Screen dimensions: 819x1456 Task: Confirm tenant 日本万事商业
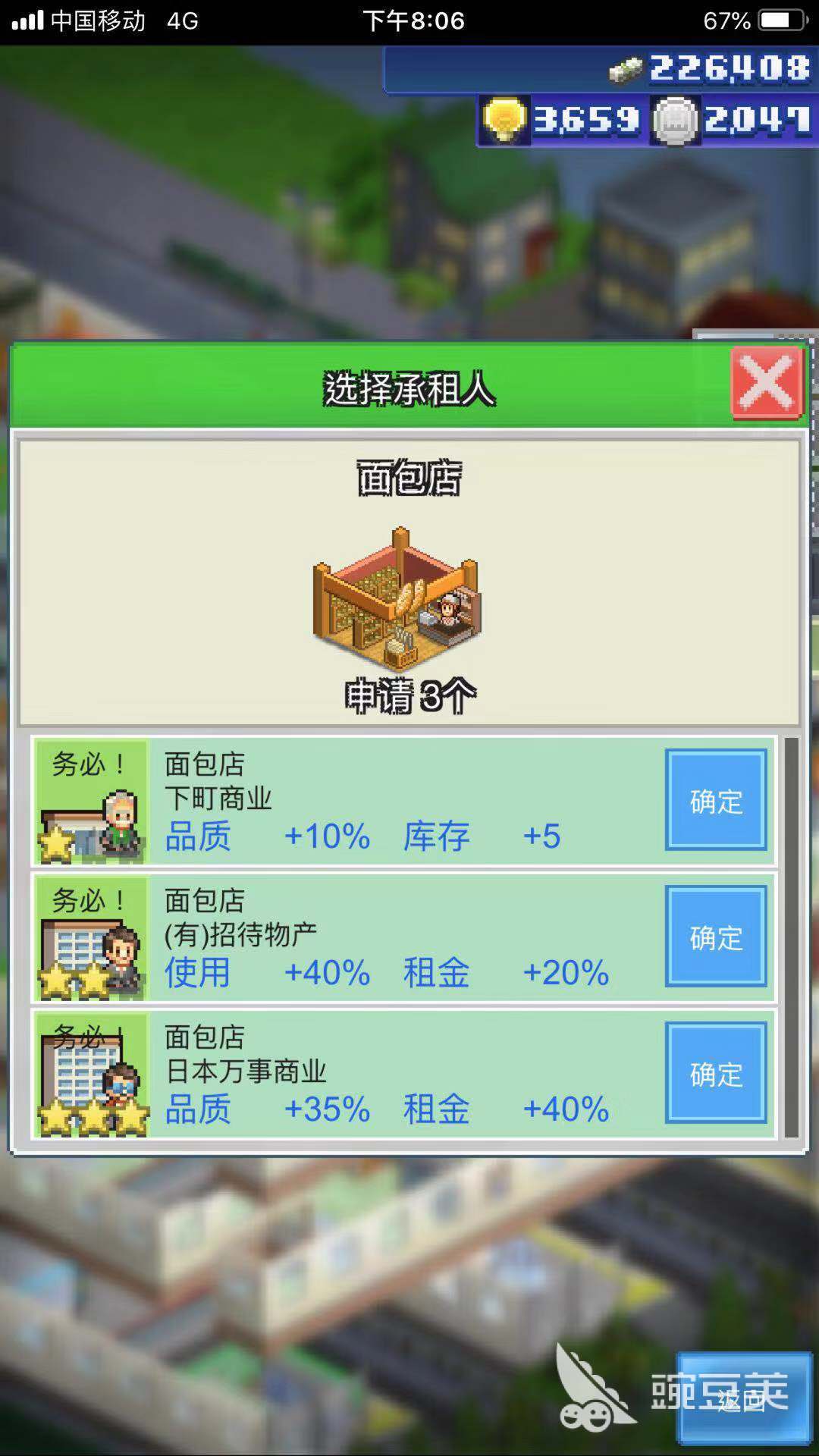click(716, 1073)
